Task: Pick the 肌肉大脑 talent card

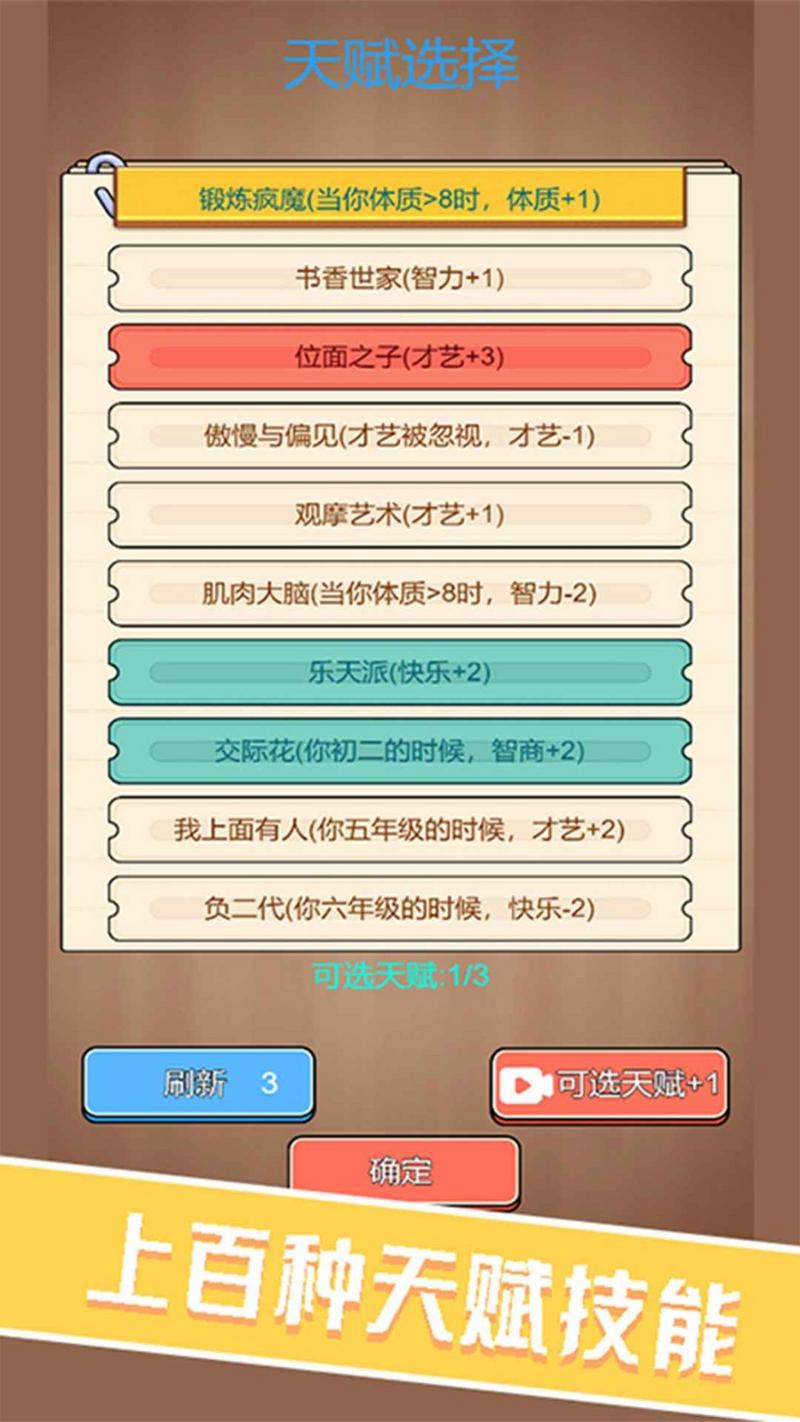Action: [398, 594]
